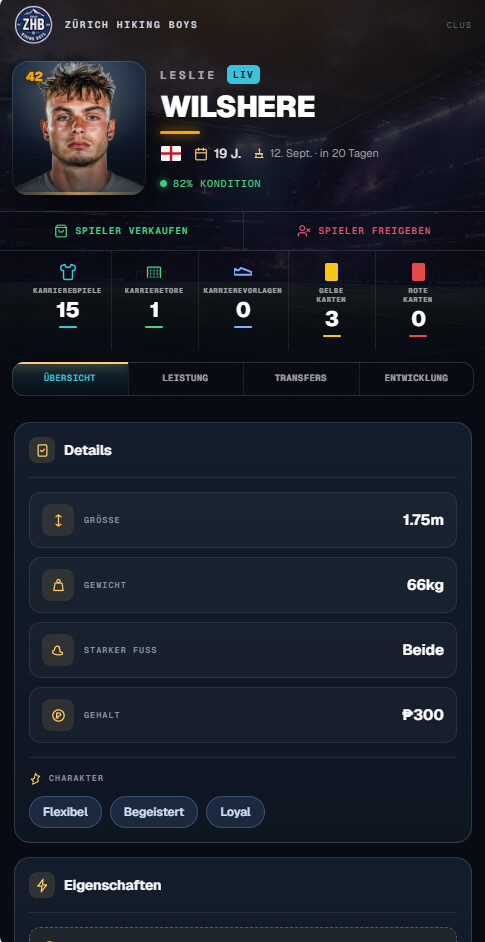Tap Spieler verkaufen to sell player

coord(121,231)
